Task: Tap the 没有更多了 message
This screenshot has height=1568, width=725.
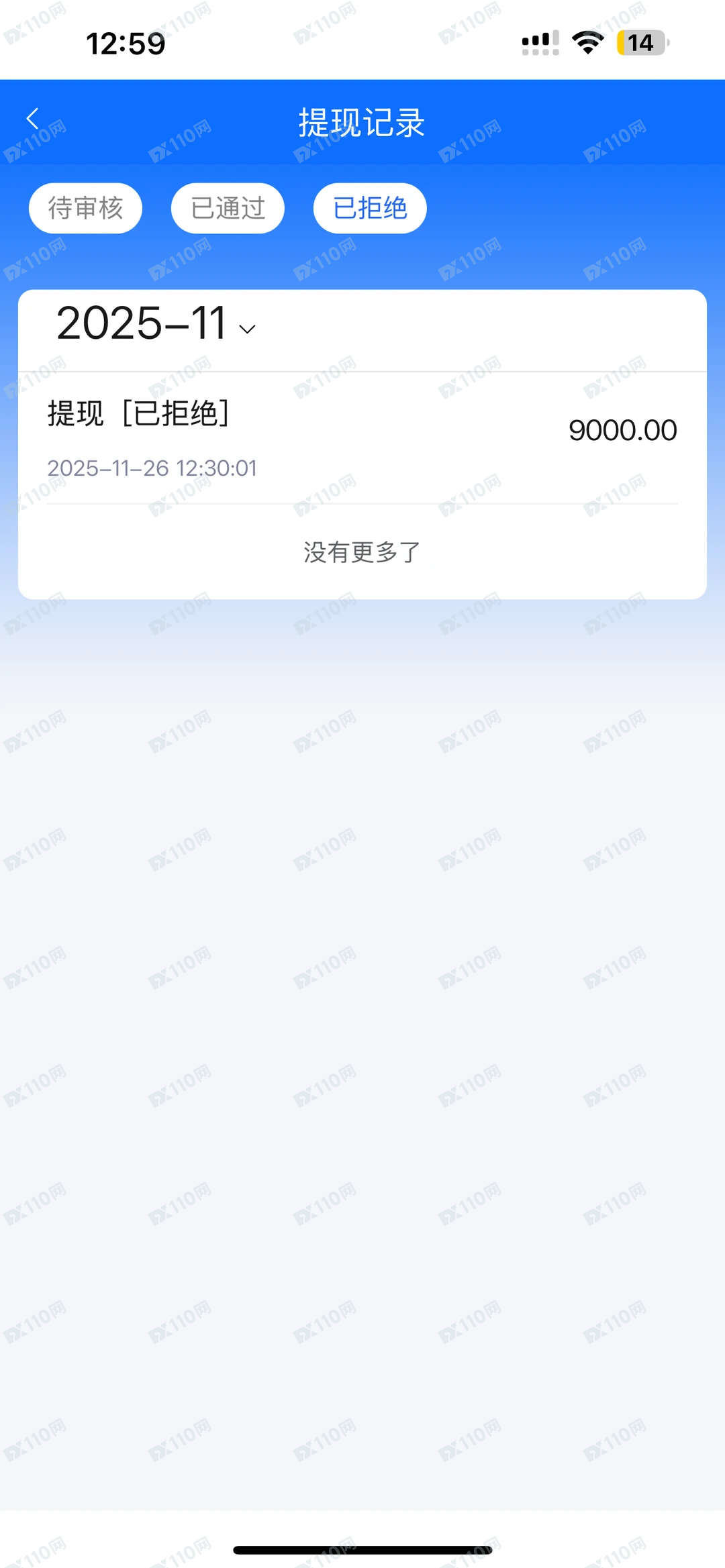Action: tap(361, 552)
